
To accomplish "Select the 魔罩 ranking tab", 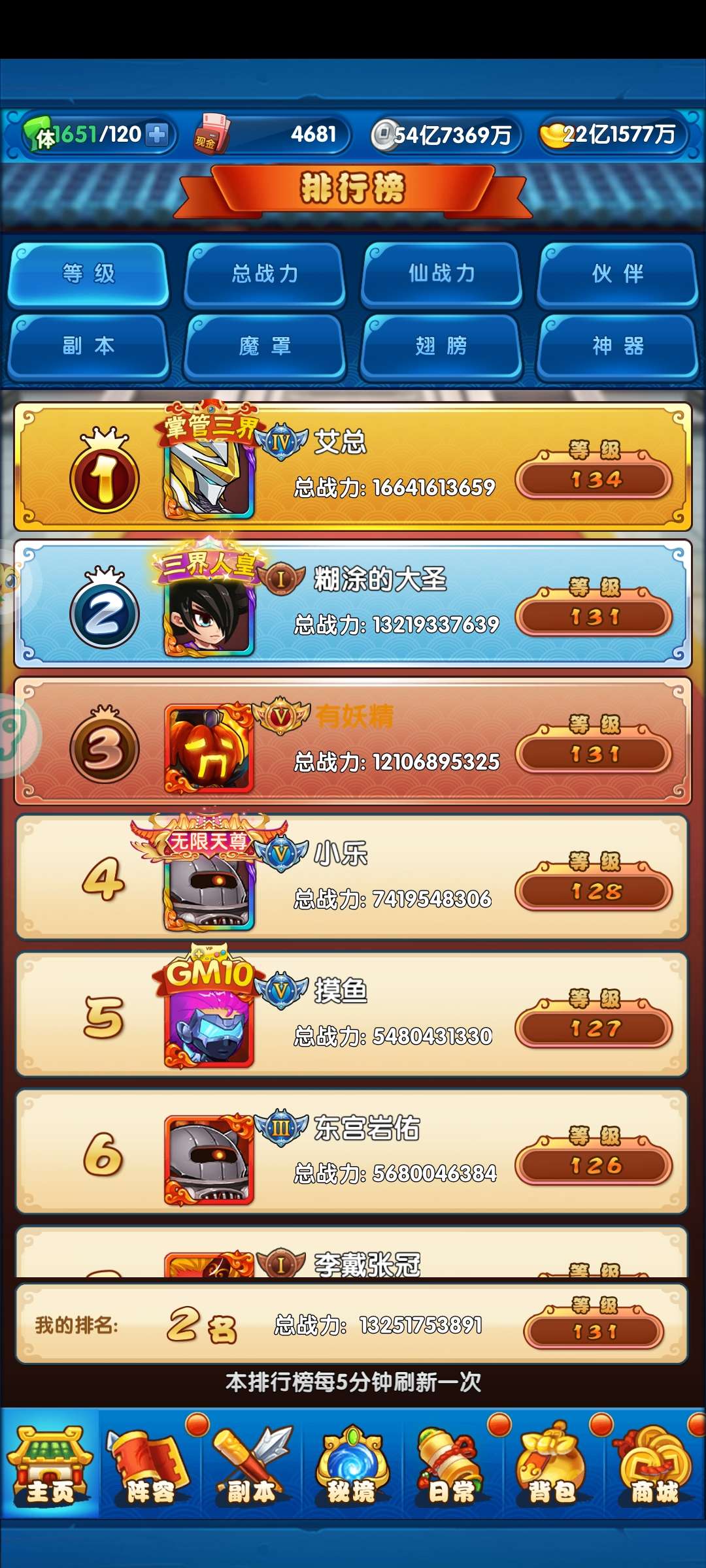I will [265, 346].
